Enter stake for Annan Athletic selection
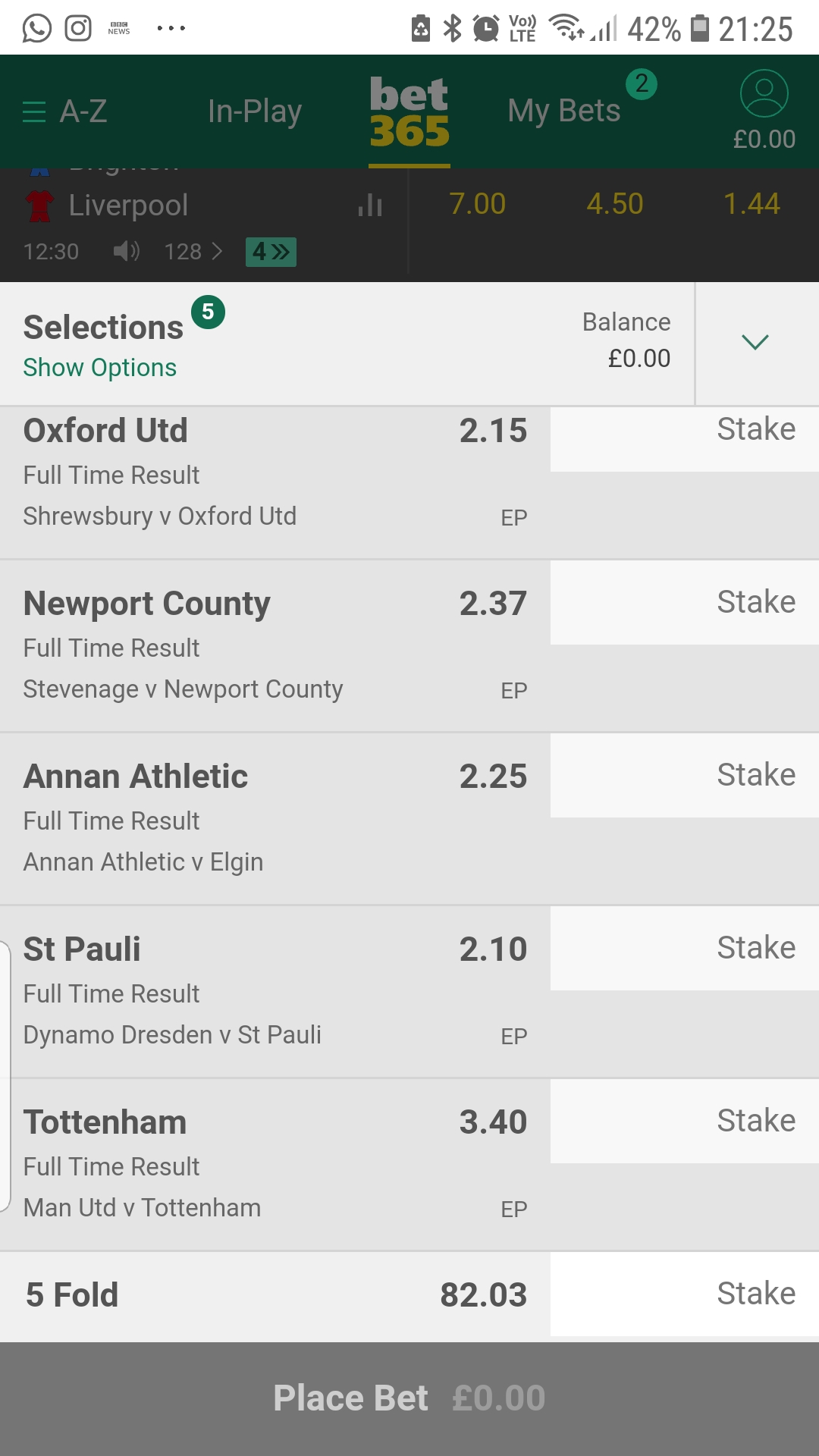 point(684,776)
